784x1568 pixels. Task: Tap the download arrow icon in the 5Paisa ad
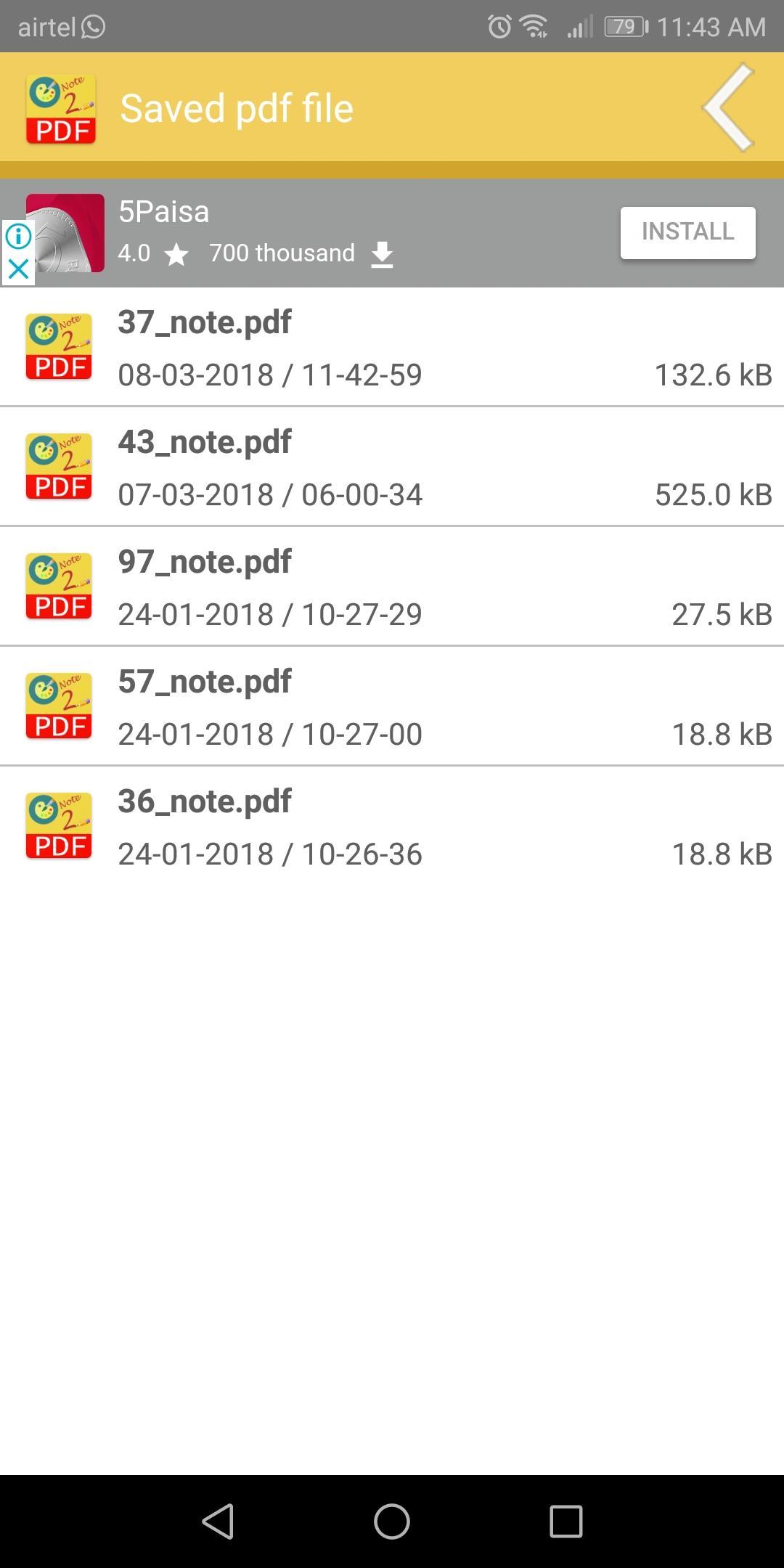[383, 254]
